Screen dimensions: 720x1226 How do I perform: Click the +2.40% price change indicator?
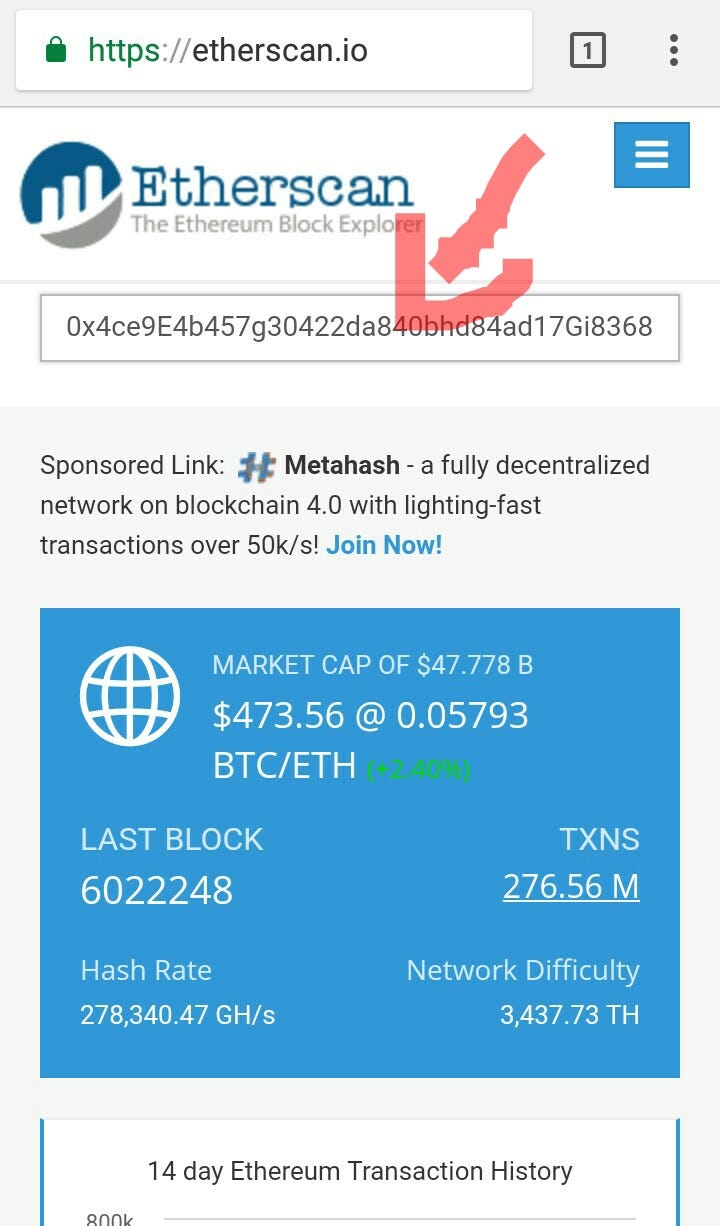(419, 770)
